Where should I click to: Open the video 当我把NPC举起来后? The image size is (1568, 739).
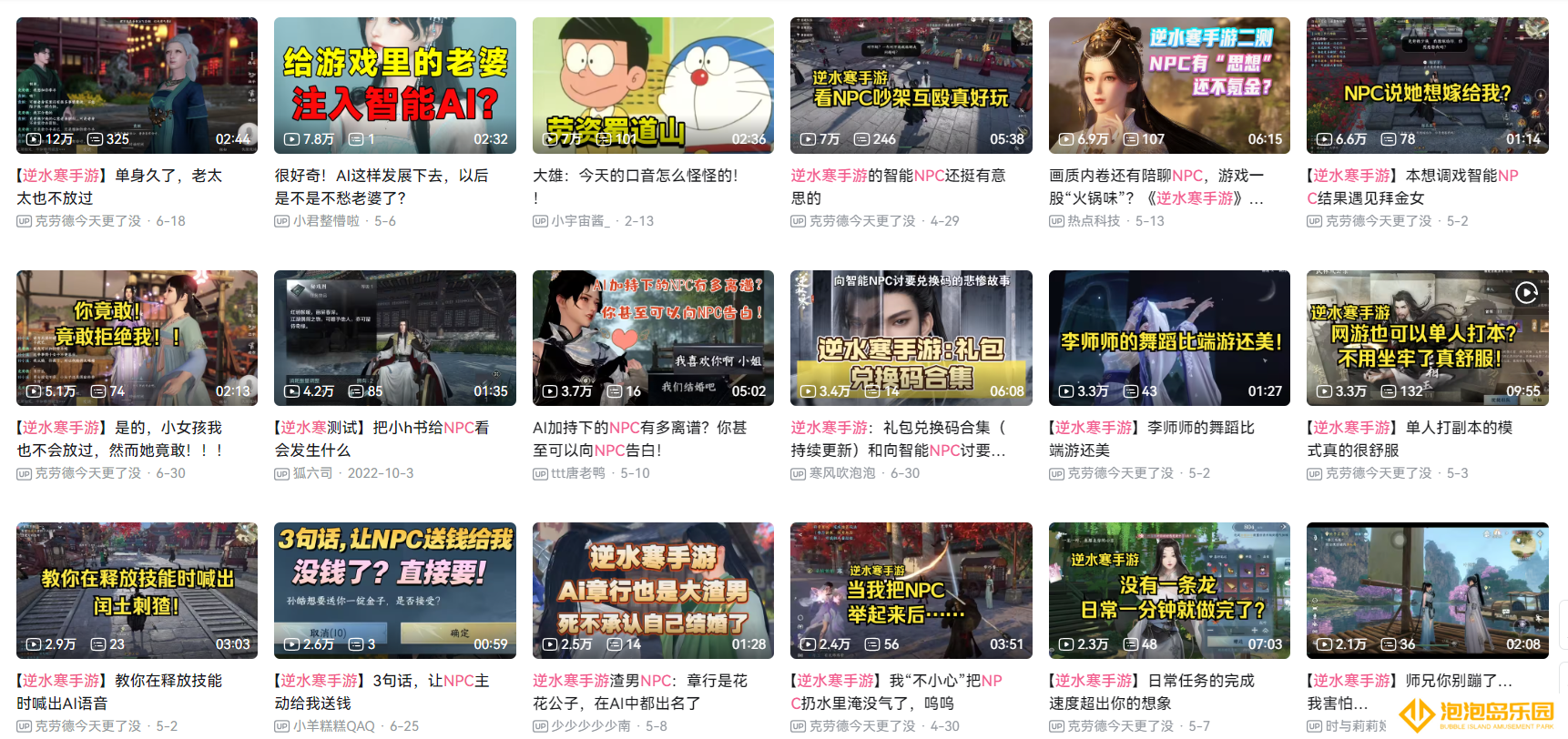(x=911, y=590)
